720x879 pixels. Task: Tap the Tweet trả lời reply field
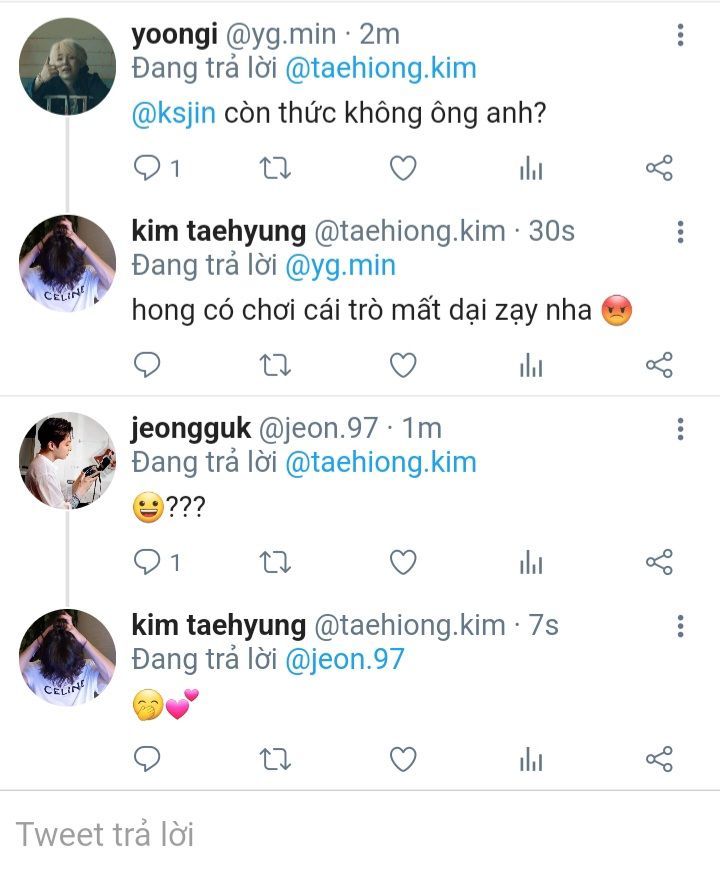tap(360, 834)
